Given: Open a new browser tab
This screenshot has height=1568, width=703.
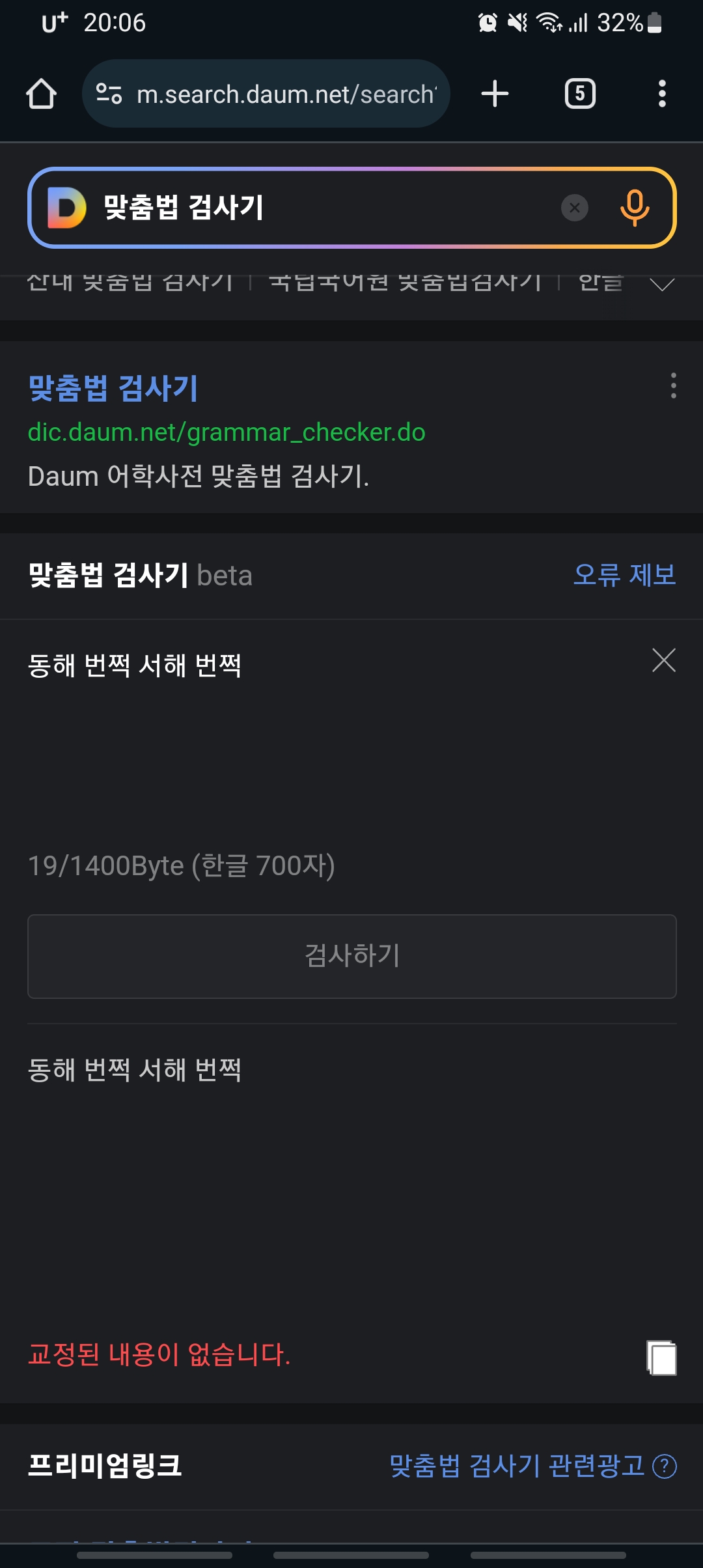Looking at the screenshot, I should 495,94.
